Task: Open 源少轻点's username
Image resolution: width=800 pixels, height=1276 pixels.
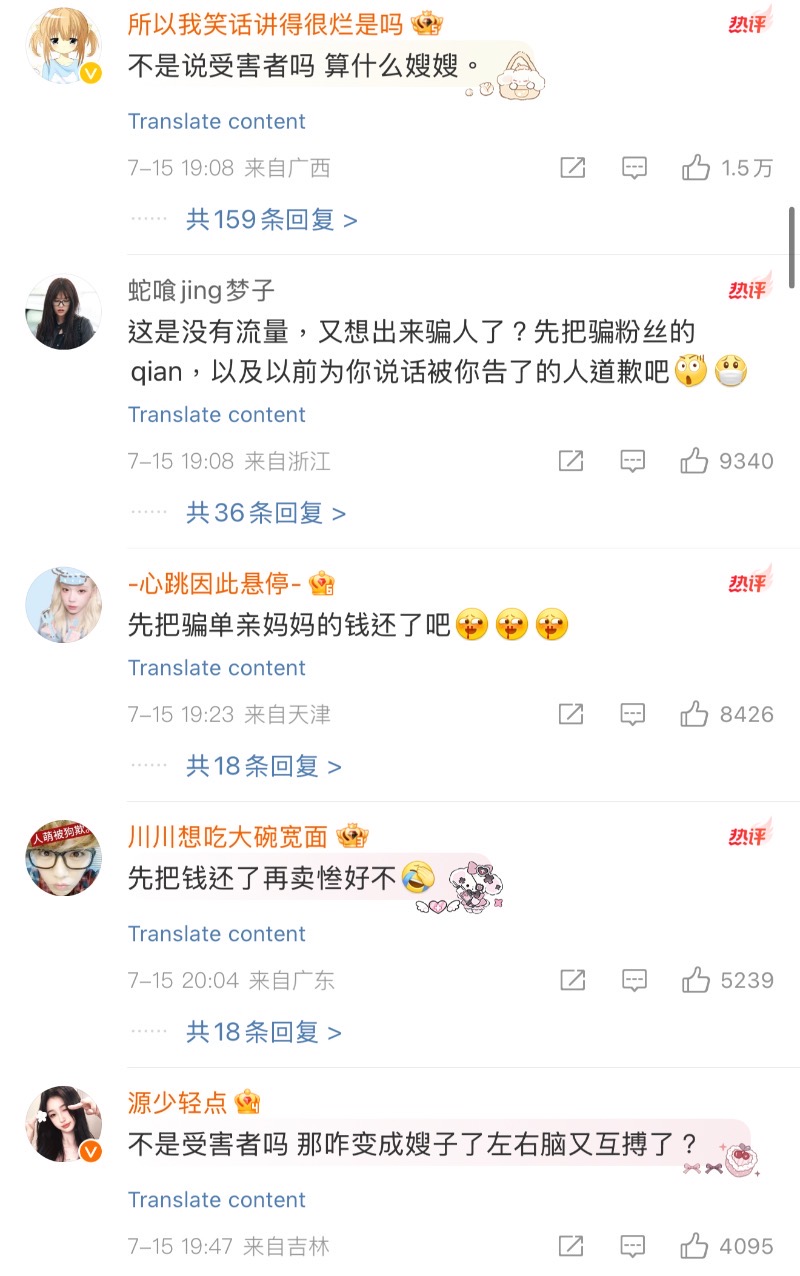Action: (178, 1103)
